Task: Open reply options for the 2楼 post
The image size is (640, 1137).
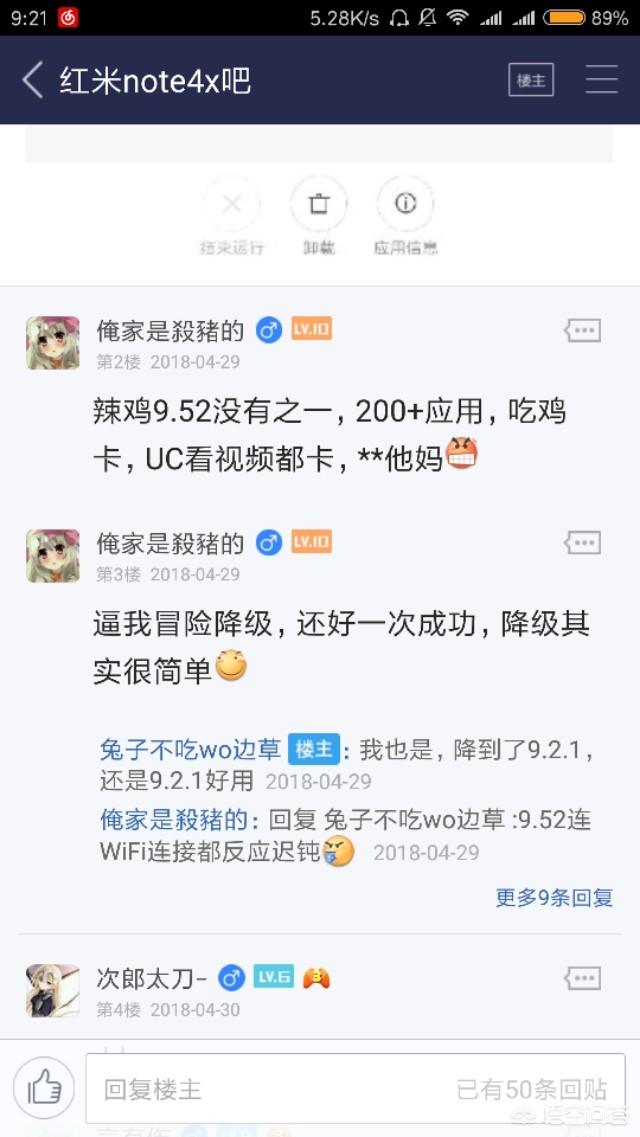Action: point(582,331)
